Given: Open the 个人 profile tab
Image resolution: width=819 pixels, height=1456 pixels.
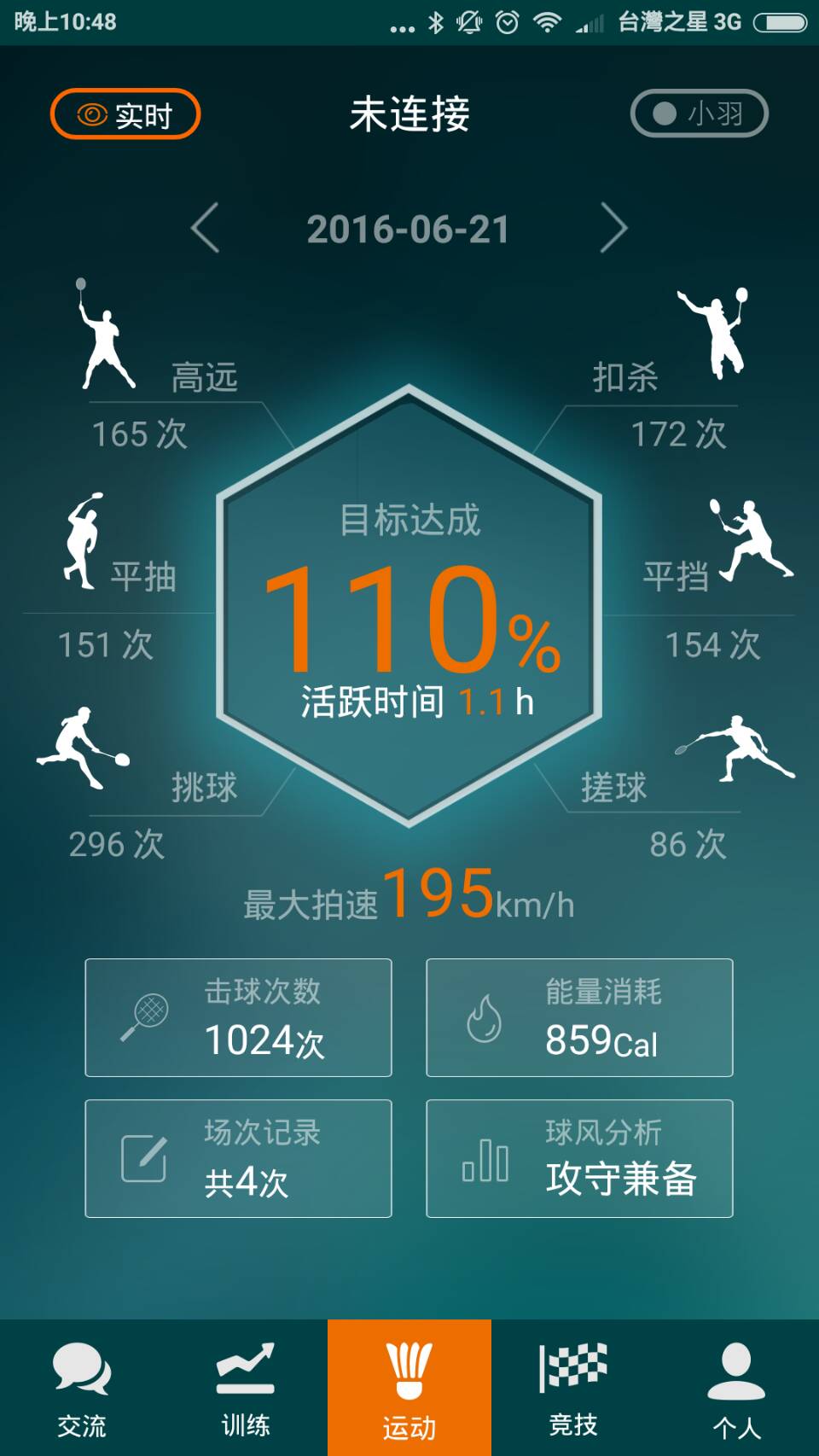Looking at the screenshot, I should click(x=737, y=1388).
